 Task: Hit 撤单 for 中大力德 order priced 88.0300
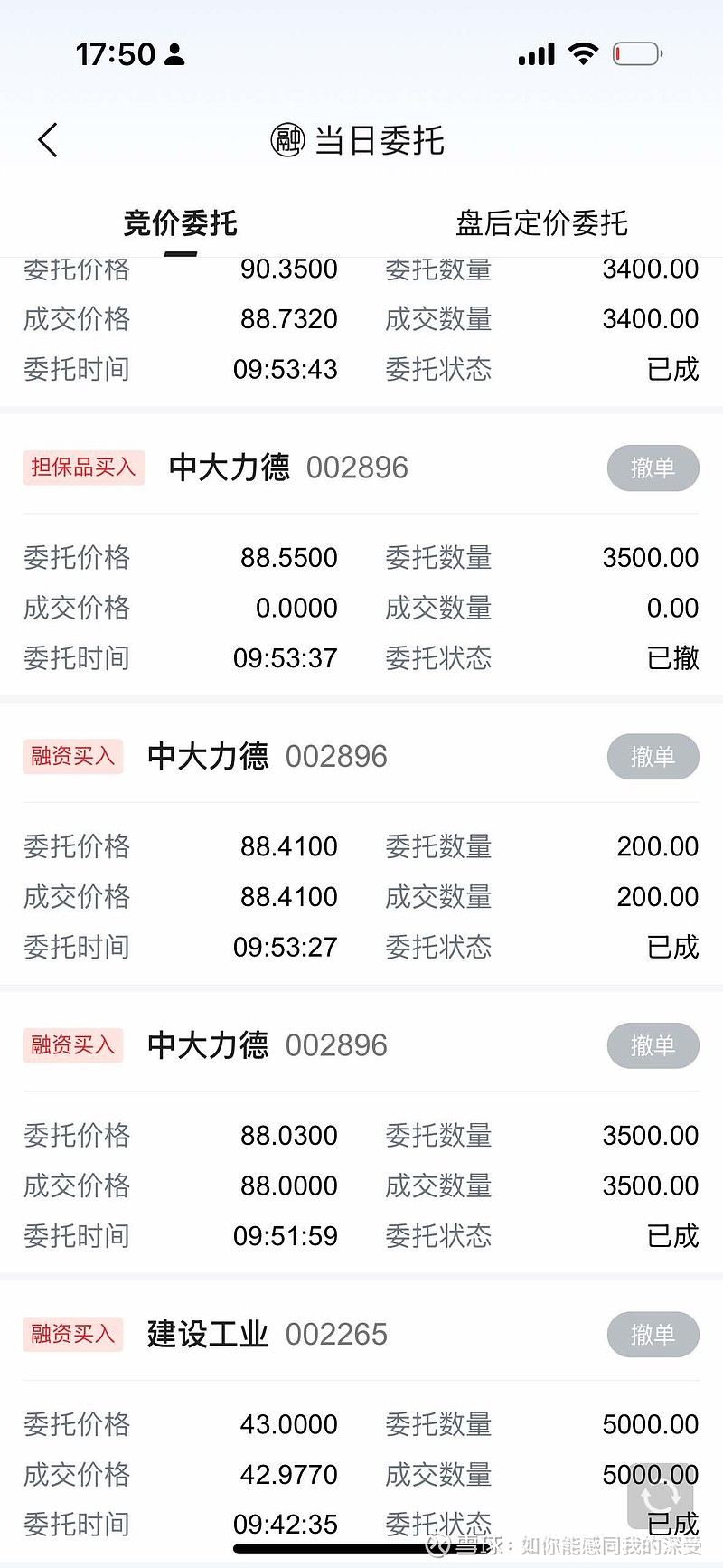click(x=653, y=1045)
